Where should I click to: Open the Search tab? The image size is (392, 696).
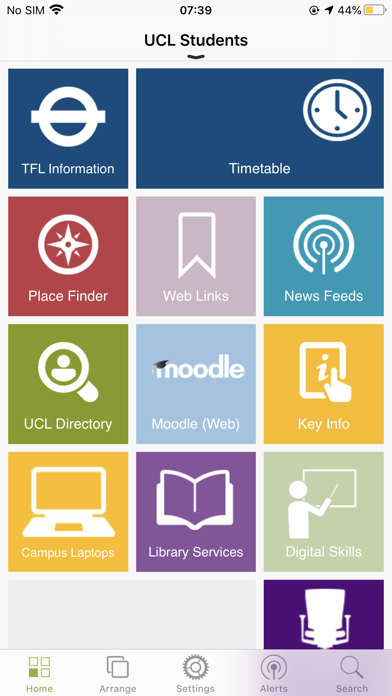tap(352, 674)
